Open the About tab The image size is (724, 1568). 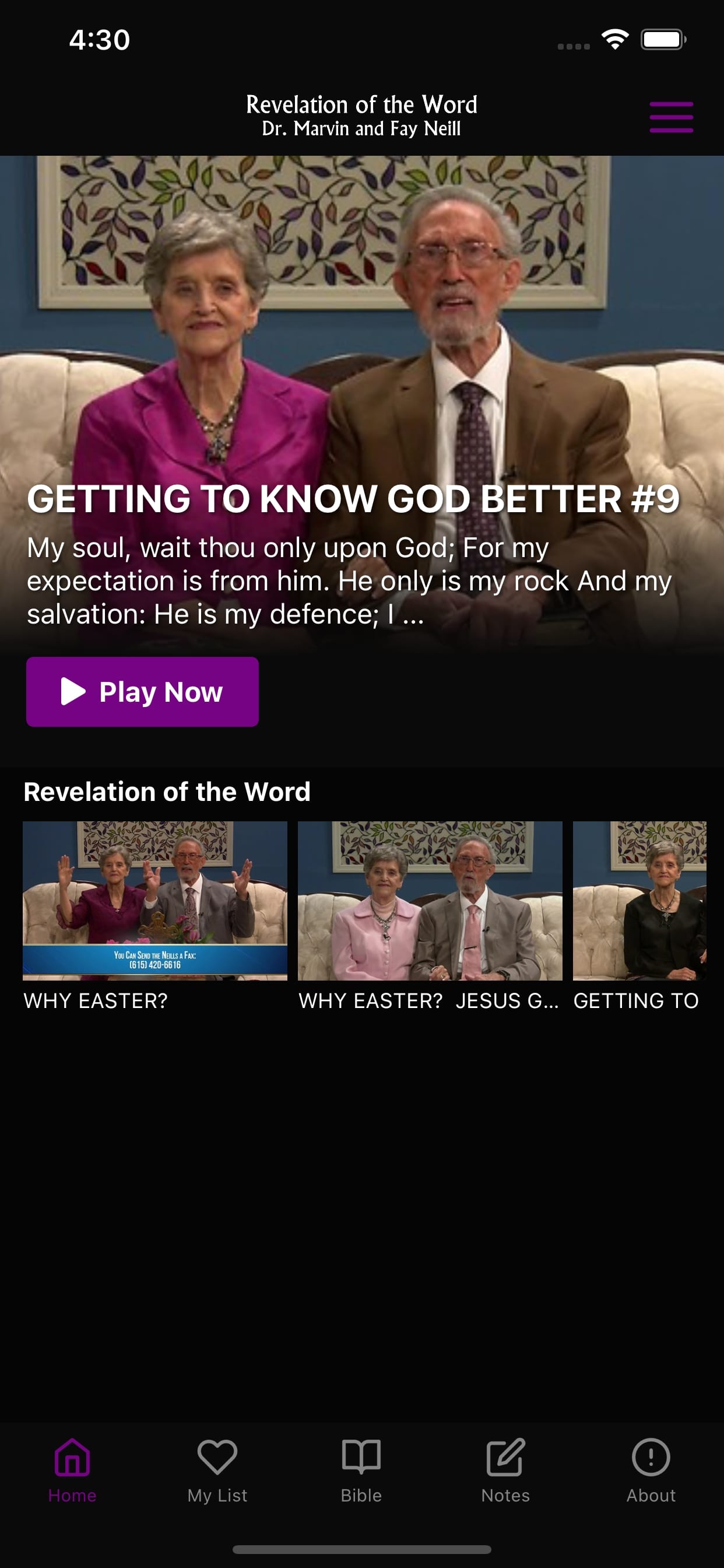(x=651, y=1471)
